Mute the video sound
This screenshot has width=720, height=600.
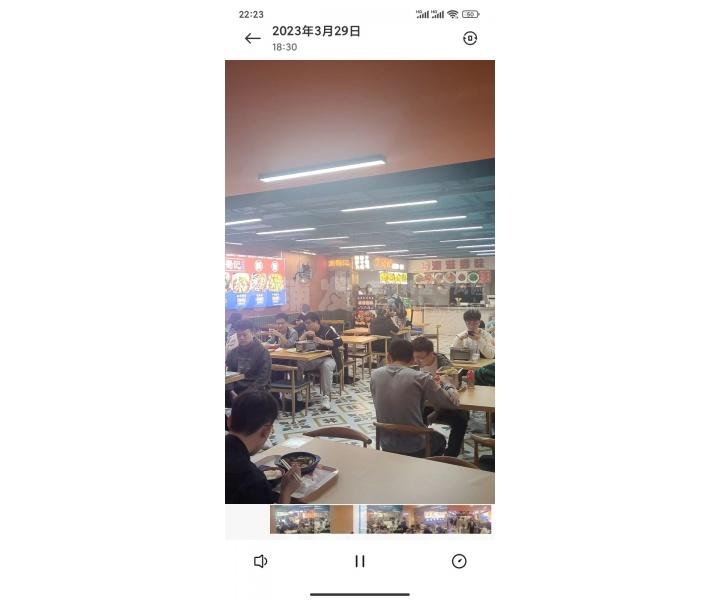[260, 561]
